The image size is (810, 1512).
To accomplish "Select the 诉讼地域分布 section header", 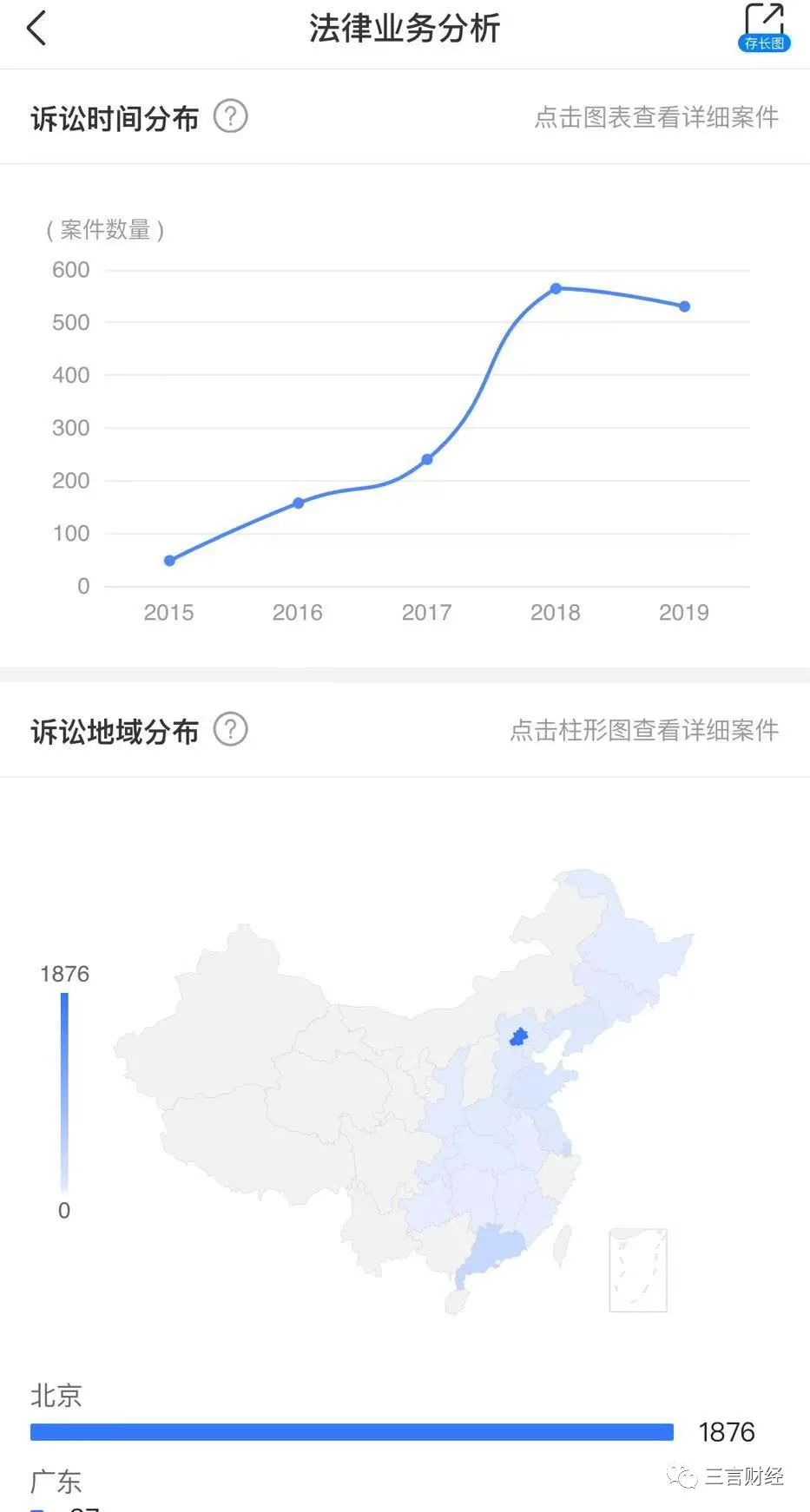I will coord(114,731).
